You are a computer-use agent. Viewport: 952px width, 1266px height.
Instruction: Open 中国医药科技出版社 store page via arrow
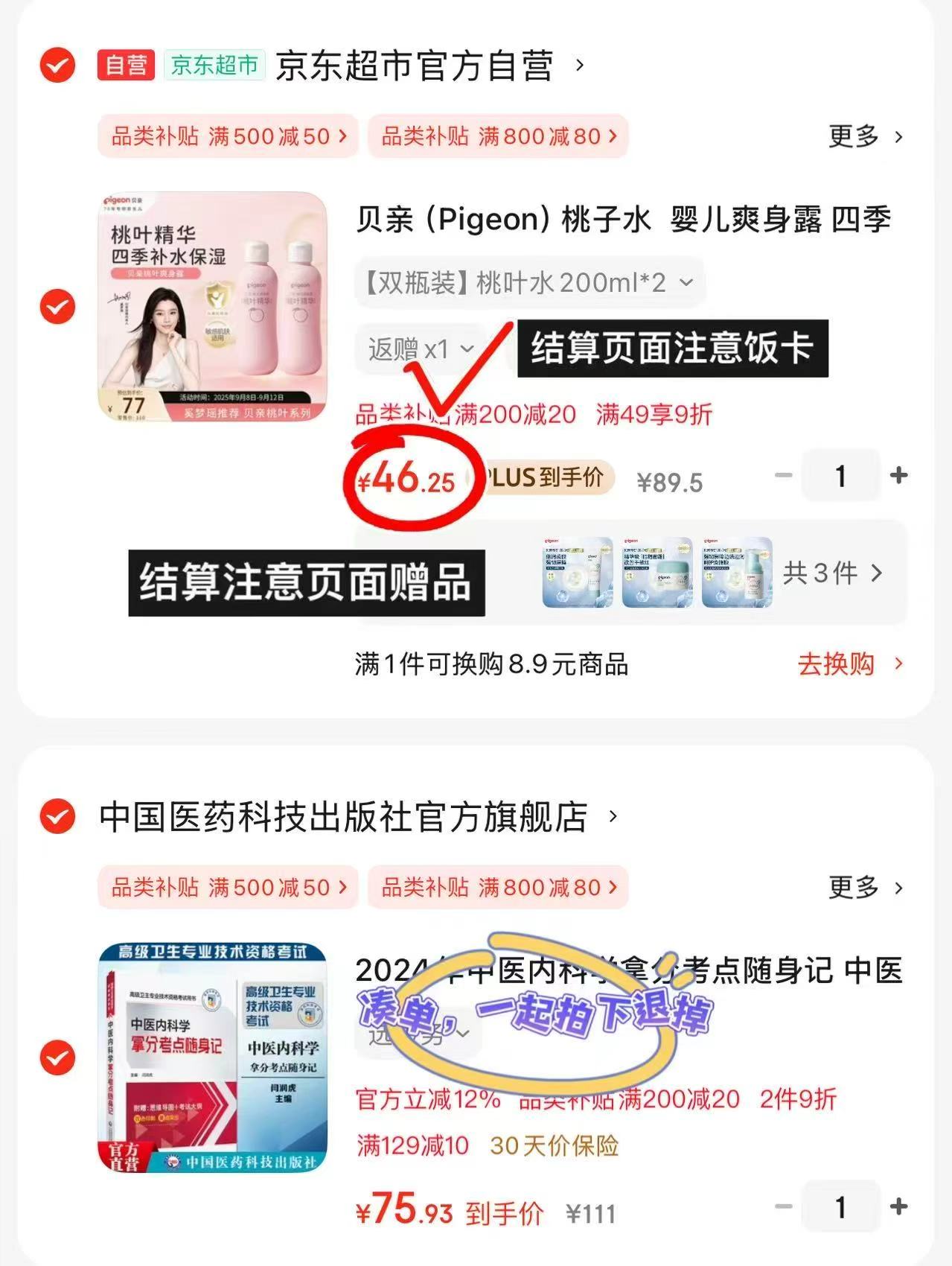click(612, 817)
